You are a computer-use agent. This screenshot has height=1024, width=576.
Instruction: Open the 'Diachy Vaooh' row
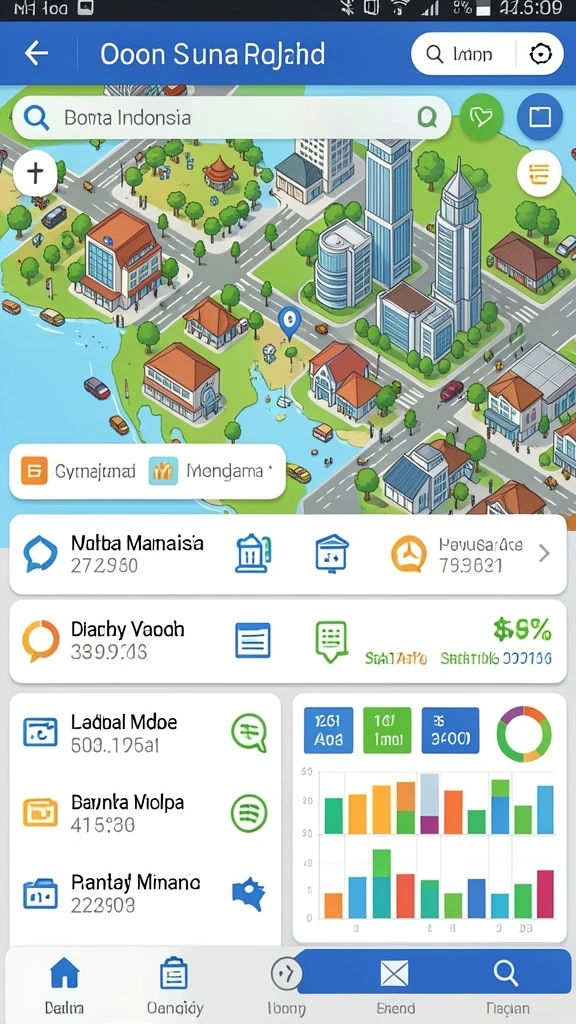tap(288, 641)
